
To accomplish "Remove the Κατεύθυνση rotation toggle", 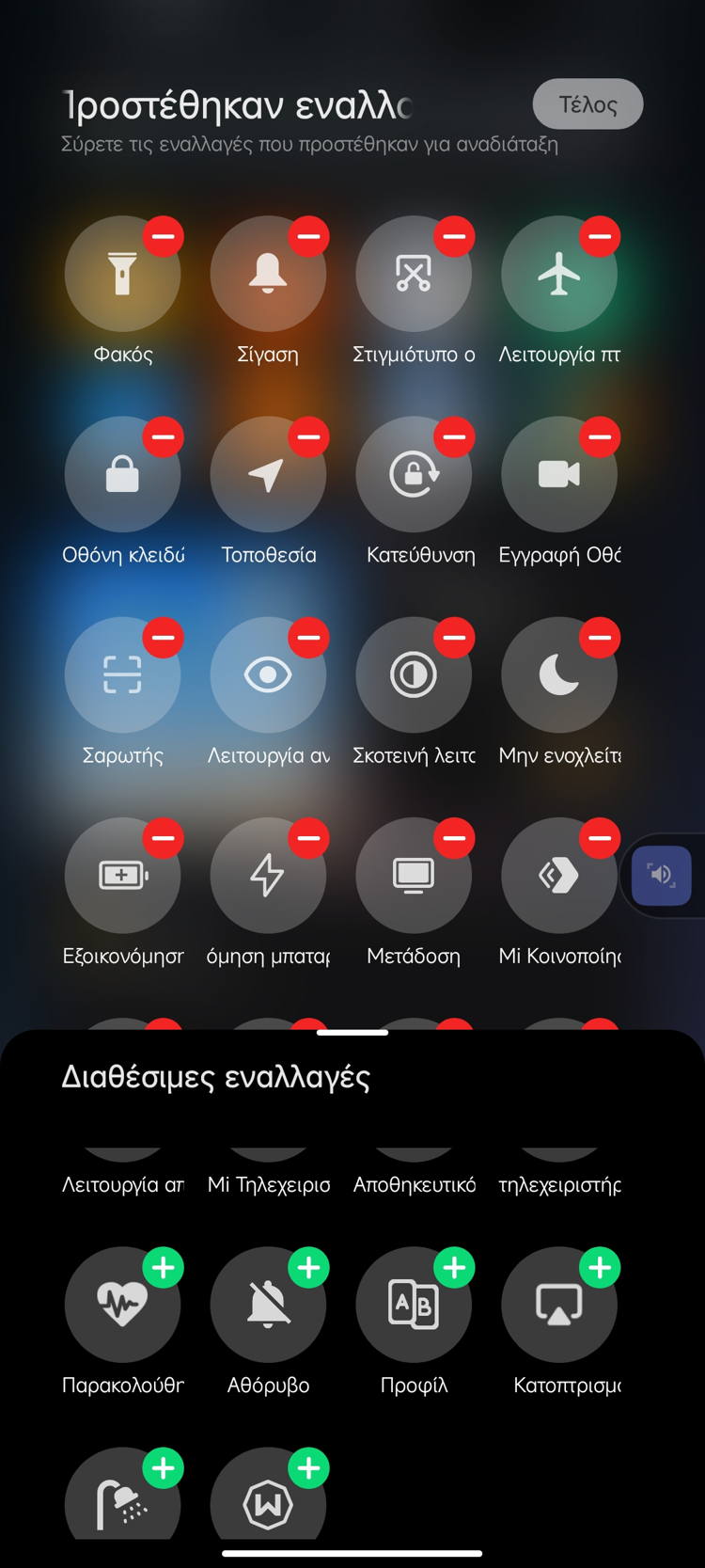I will [x=454, y=436].
